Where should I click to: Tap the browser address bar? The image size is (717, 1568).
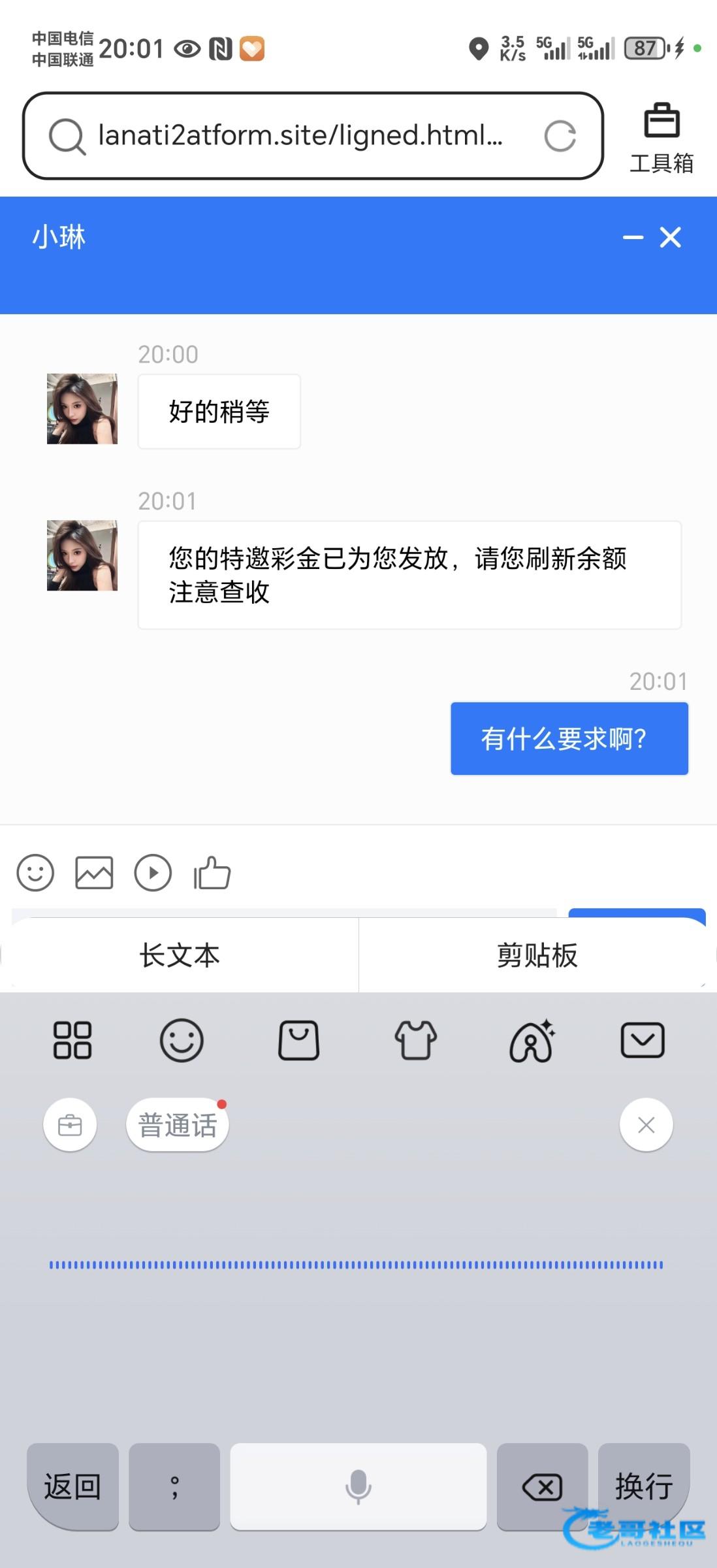300,136
